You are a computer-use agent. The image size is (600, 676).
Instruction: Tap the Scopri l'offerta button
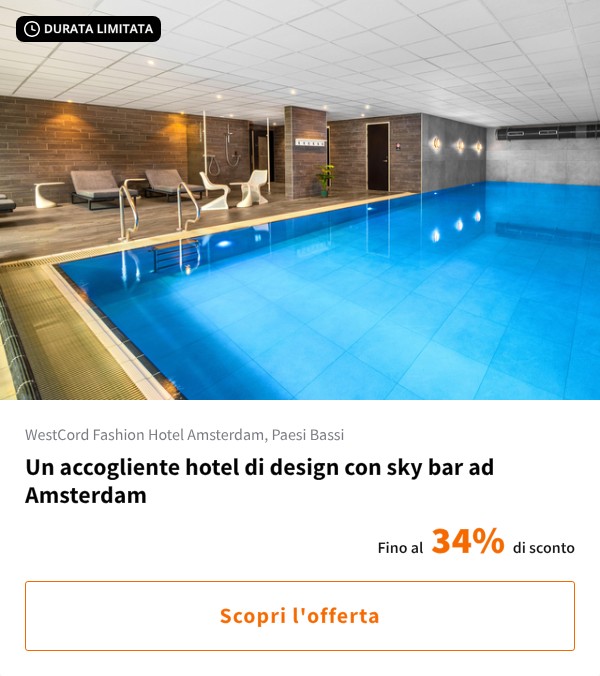click(300, 616)
